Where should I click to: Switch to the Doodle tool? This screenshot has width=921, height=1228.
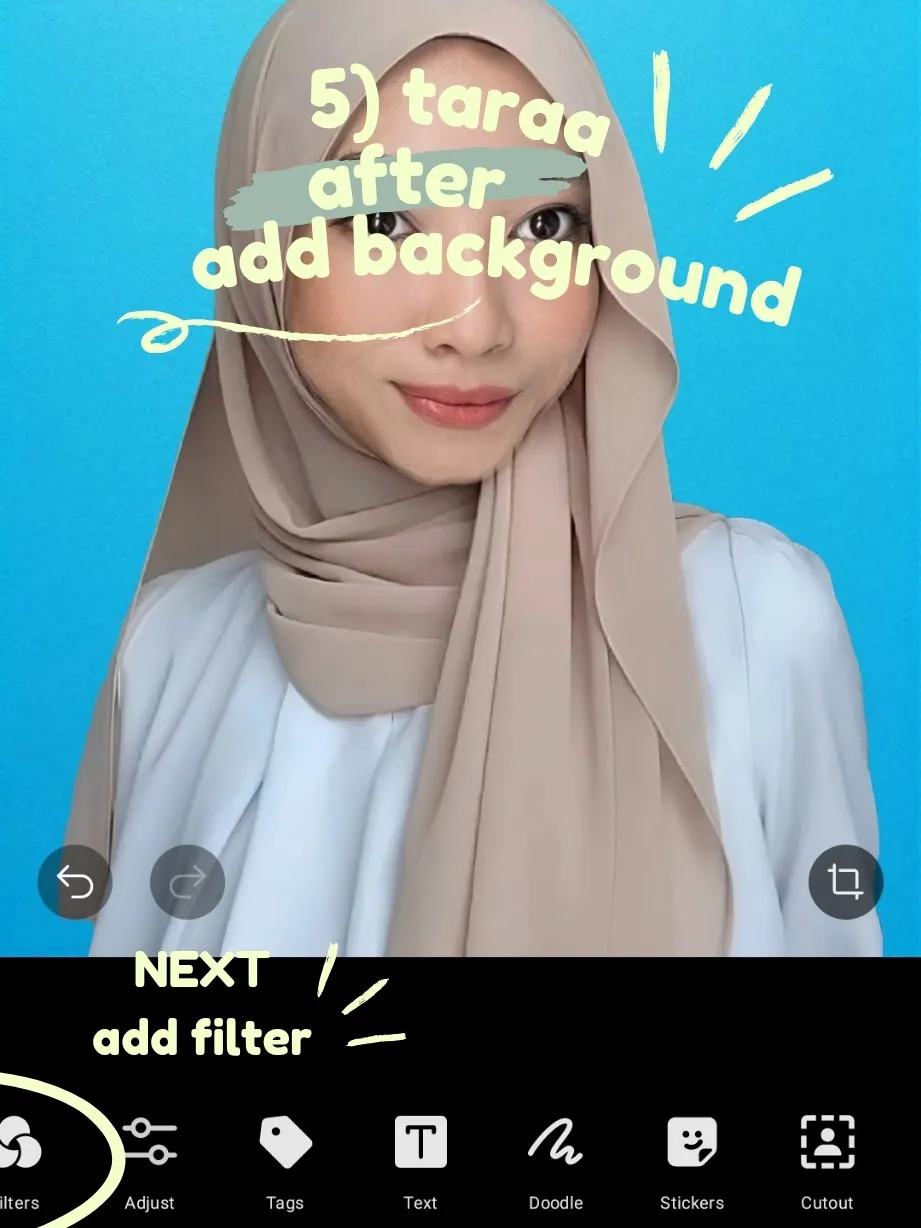556,1158
